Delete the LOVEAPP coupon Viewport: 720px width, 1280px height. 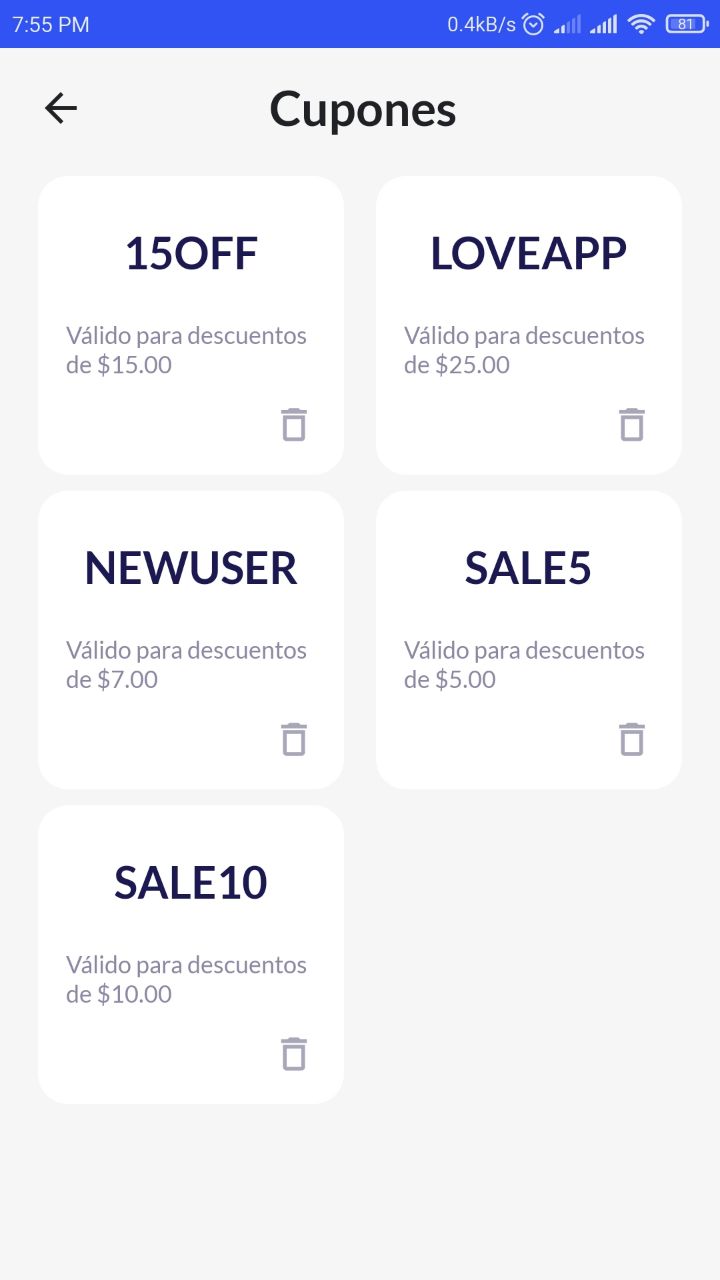(x=632, y=425)
